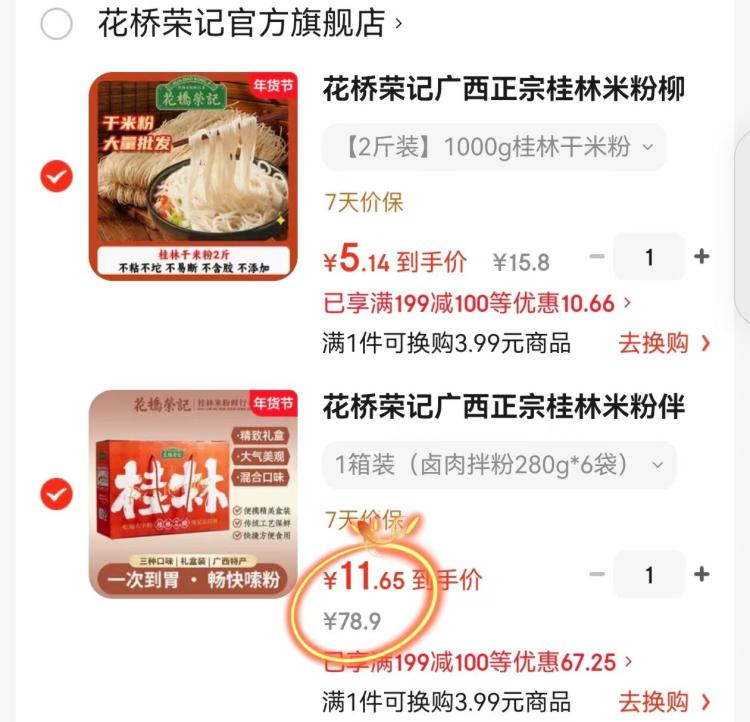Increase quantity of 卤肉拌粉 box
This screenshot has width=750, height=722.
[x=702, y=574]
